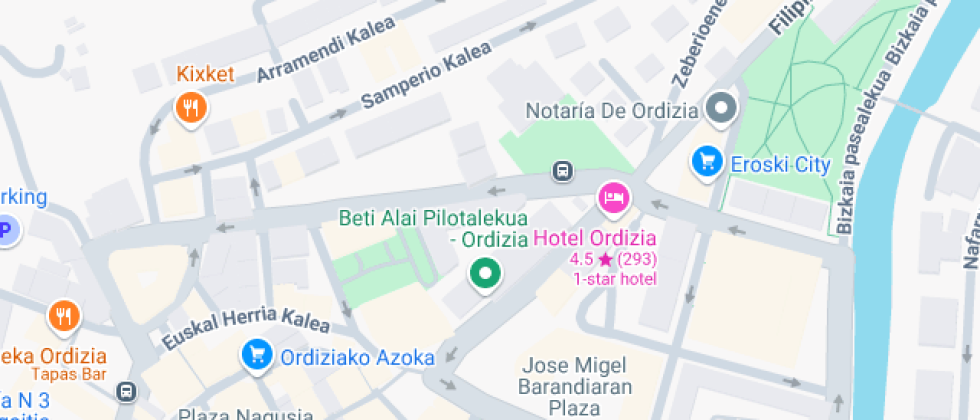Tap the Eroski City shopping pin
Viewport: 980px width, 420px height.
[708, 161]
